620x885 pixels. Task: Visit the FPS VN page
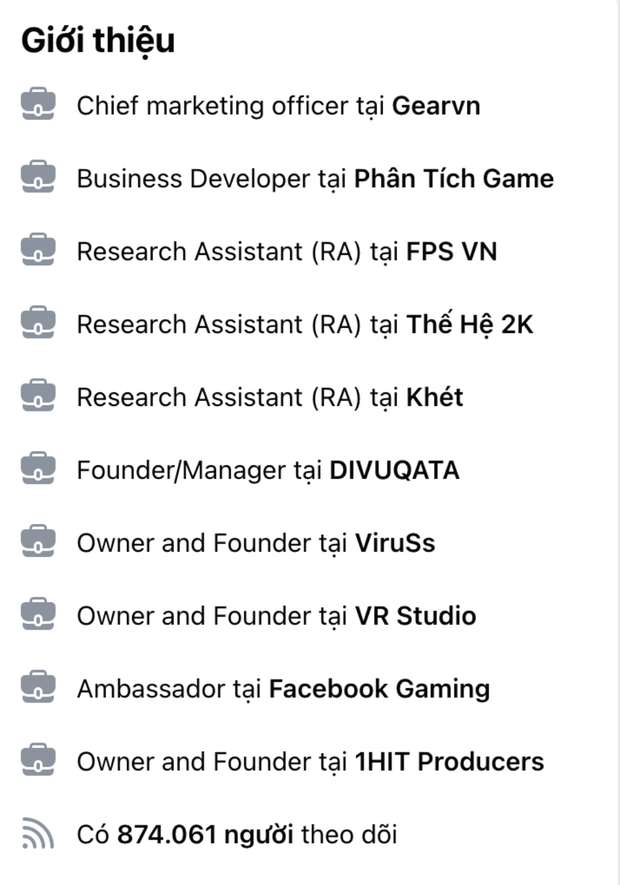[451, 252]
